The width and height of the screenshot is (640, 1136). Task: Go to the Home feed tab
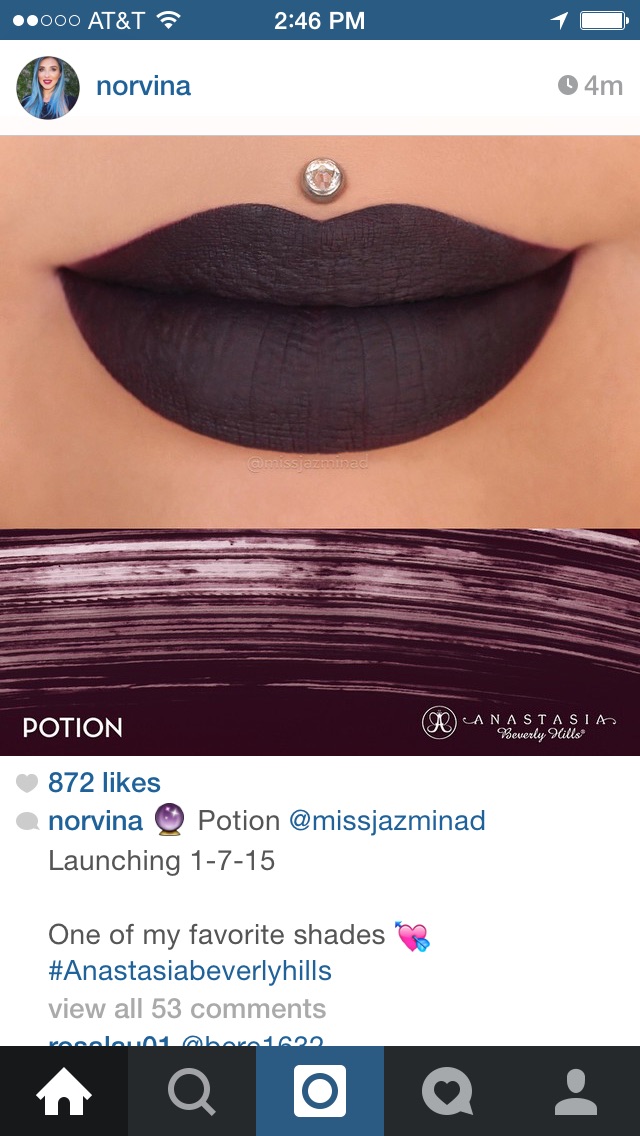tap(64, 1091)
